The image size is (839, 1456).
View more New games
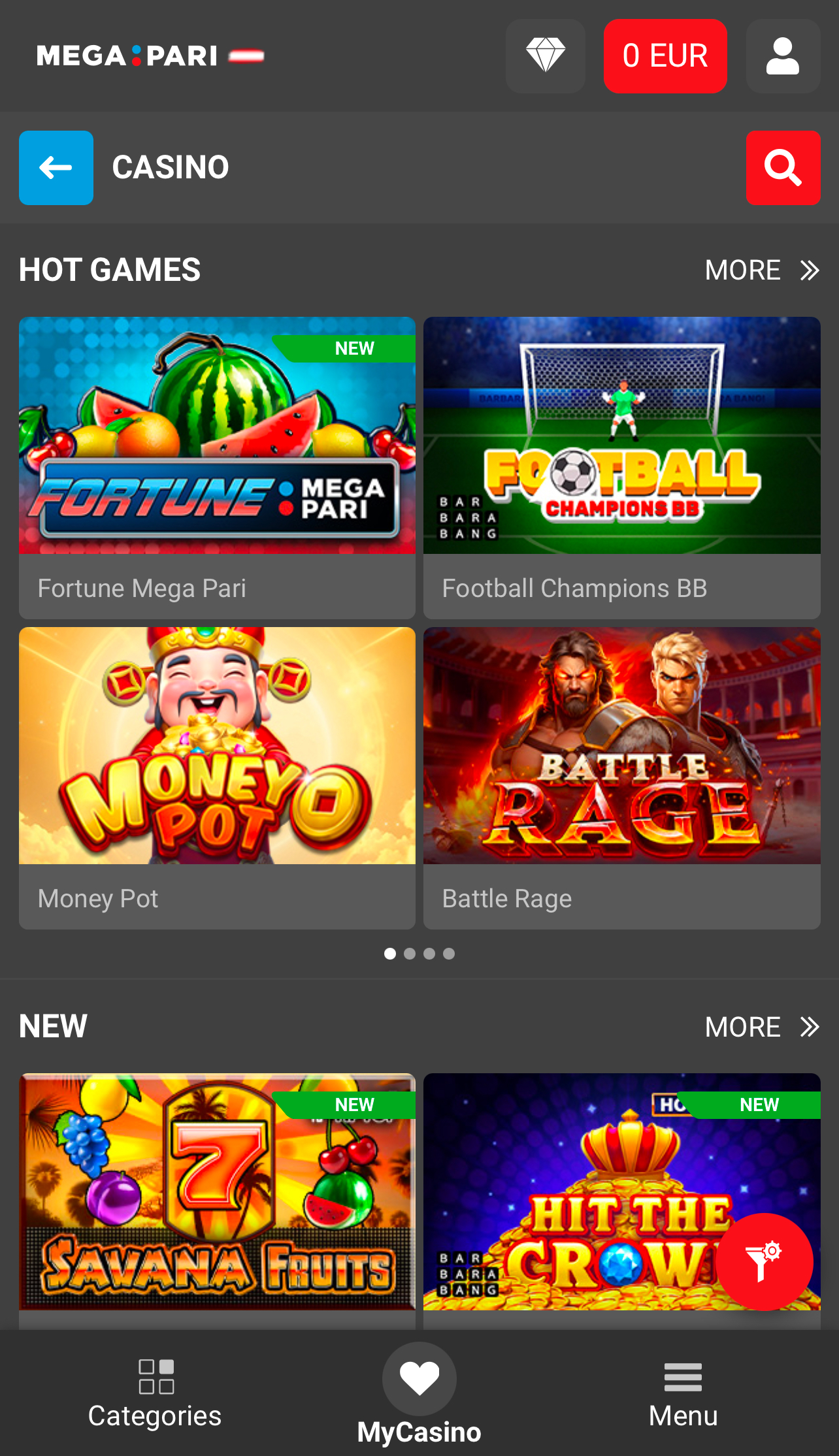[761, 1027]
